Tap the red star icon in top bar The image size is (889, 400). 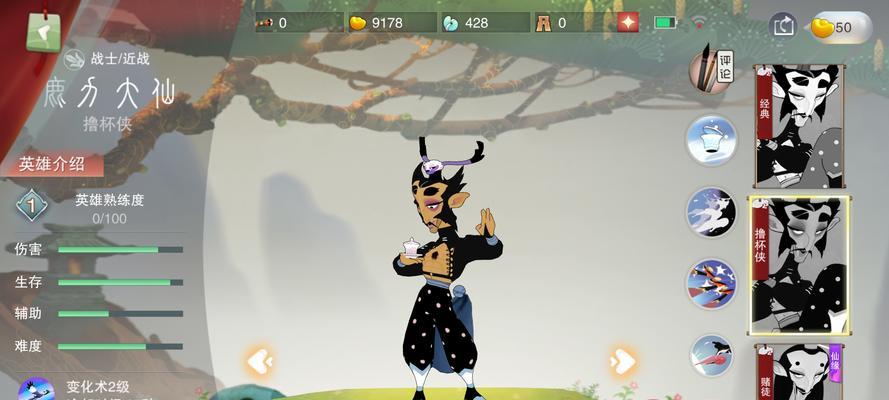coord(627,22)
